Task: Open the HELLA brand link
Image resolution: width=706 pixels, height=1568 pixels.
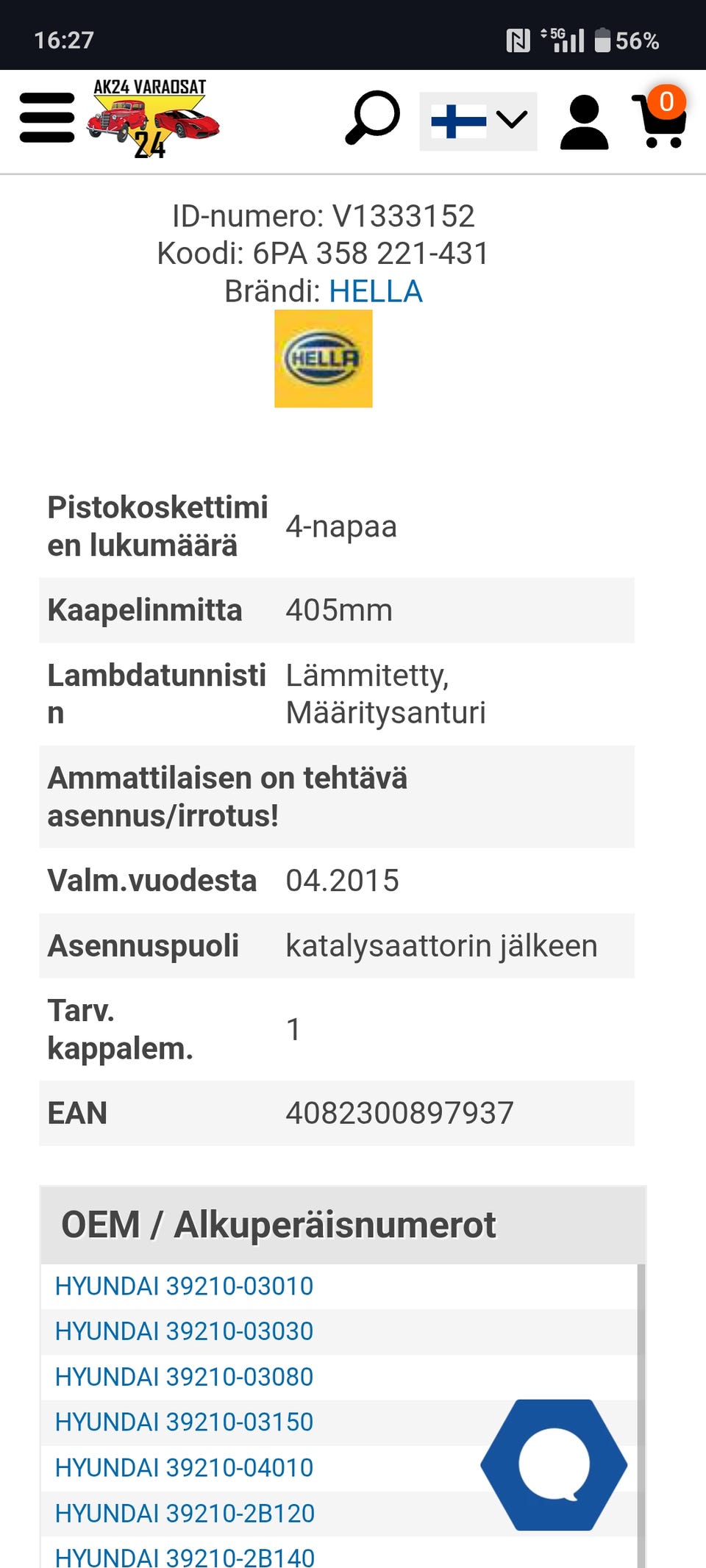Action: pyautogui.click(x=376, y=291)
